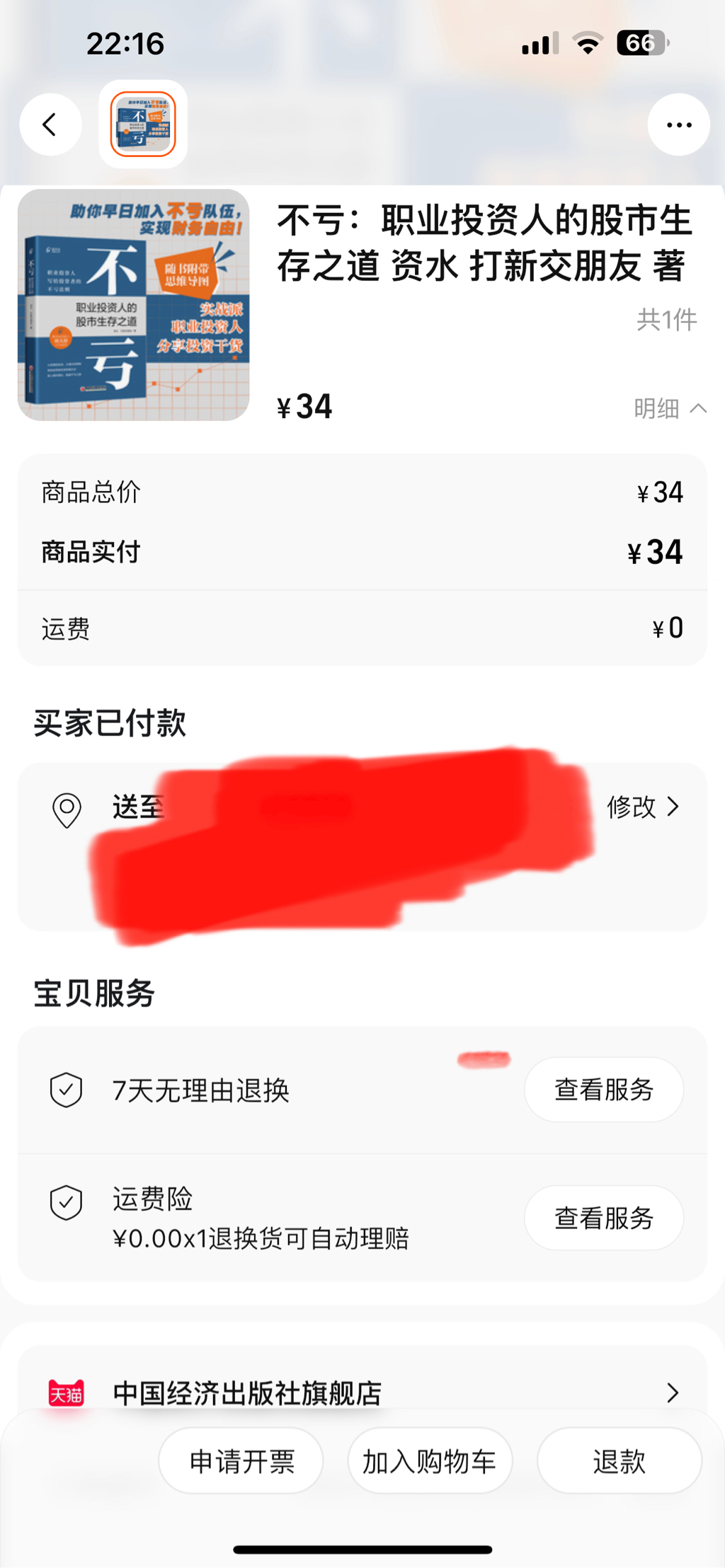View service for 7天无理由退换
This screenshot has width=725, height=1568.
(x=603, y=1090)
